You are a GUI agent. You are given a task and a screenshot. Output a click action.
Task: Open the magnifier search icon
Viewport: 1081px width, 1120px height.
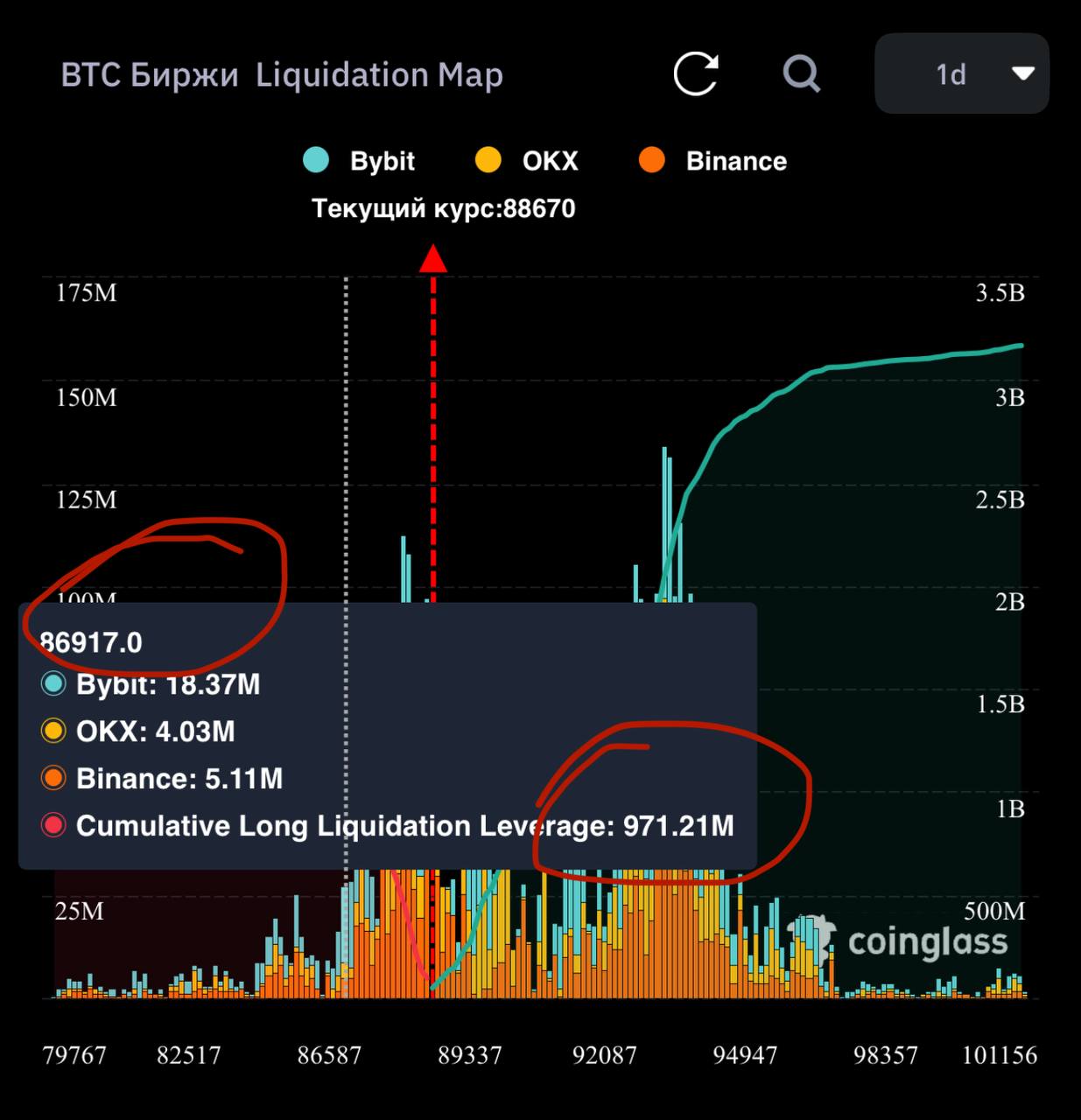(801, 73)
